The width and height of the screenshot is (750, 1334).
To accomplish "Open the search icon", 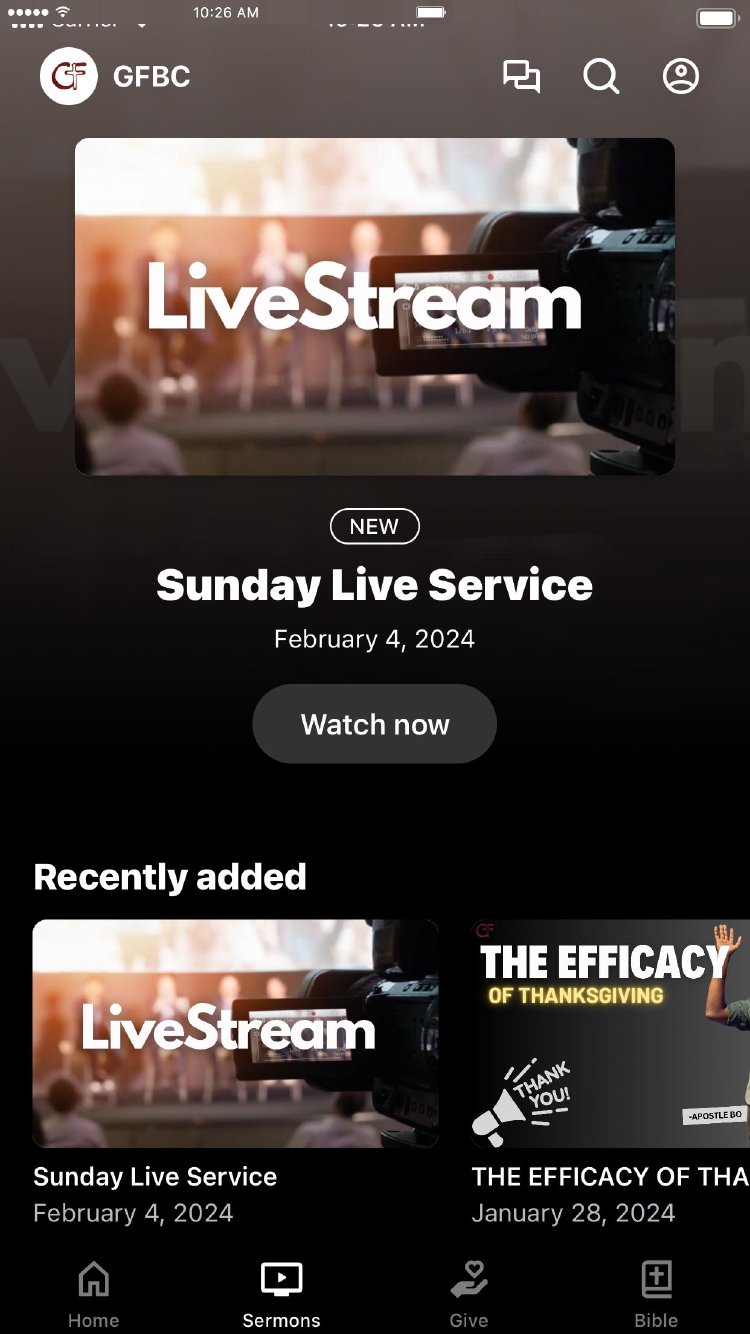I will click(x=601, y=77).
